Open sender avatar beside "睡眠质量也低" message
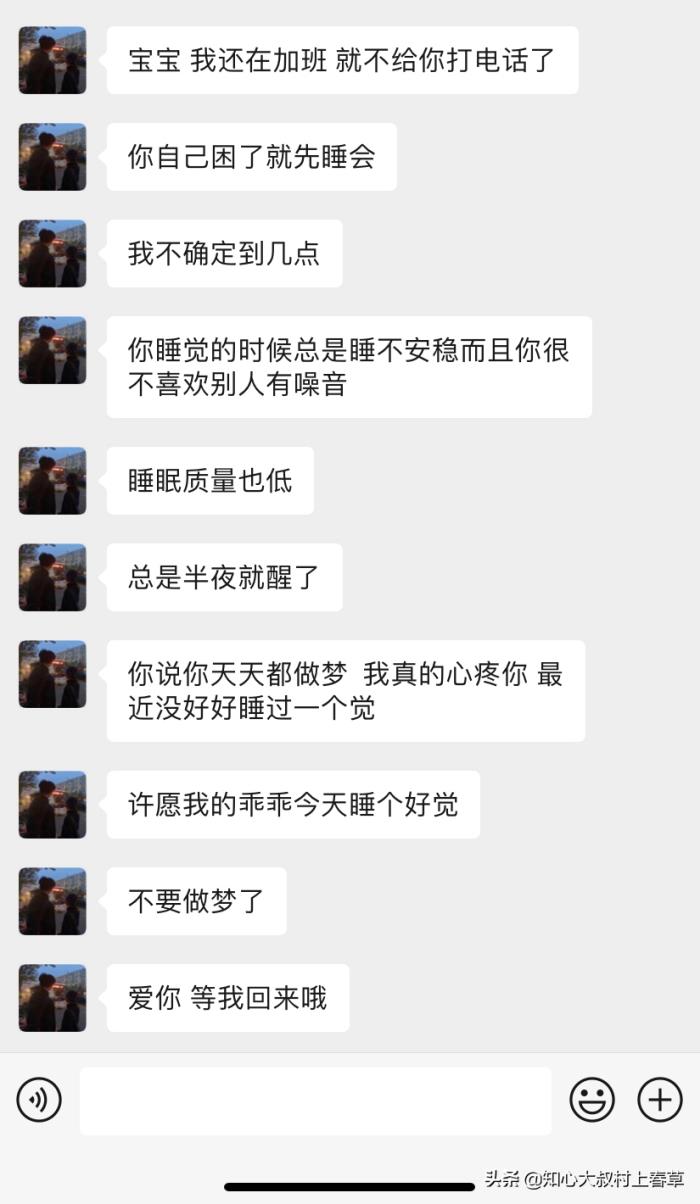Viewport: 700px width, 1204px height. pyautogui.click(x=52, y=481)
